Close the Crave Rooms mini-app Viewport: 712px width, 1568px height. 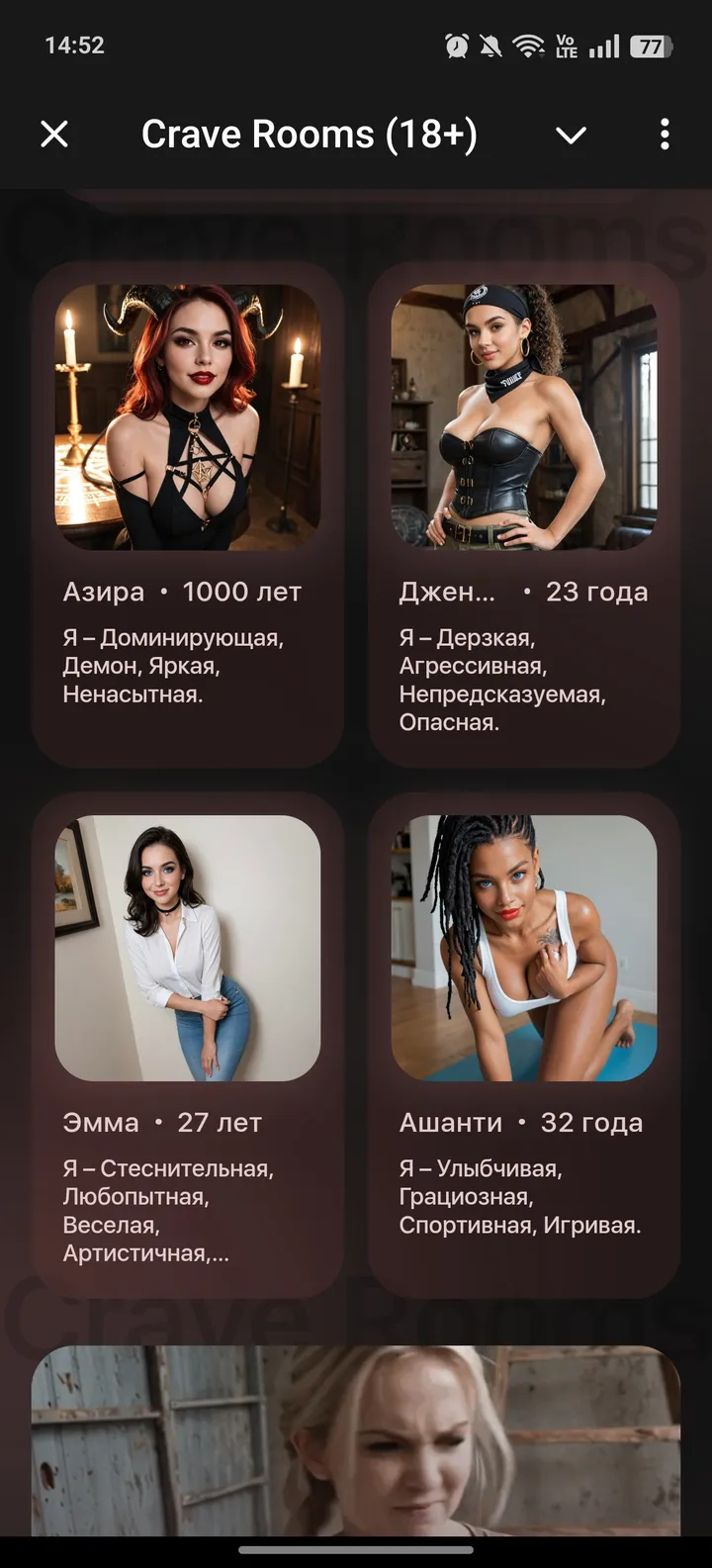click(x=54, y=134)
